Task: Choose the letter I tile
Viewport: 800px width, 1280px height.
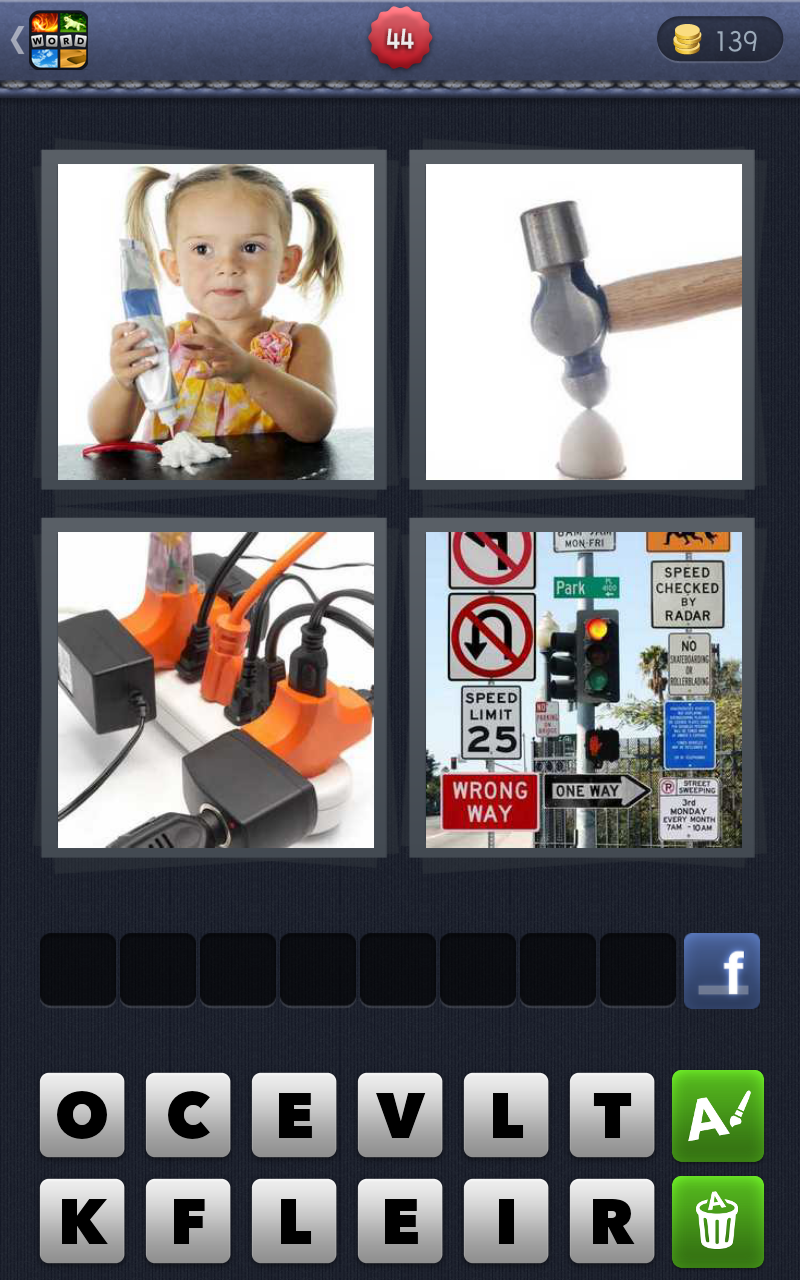Action: click(506, 1221)
